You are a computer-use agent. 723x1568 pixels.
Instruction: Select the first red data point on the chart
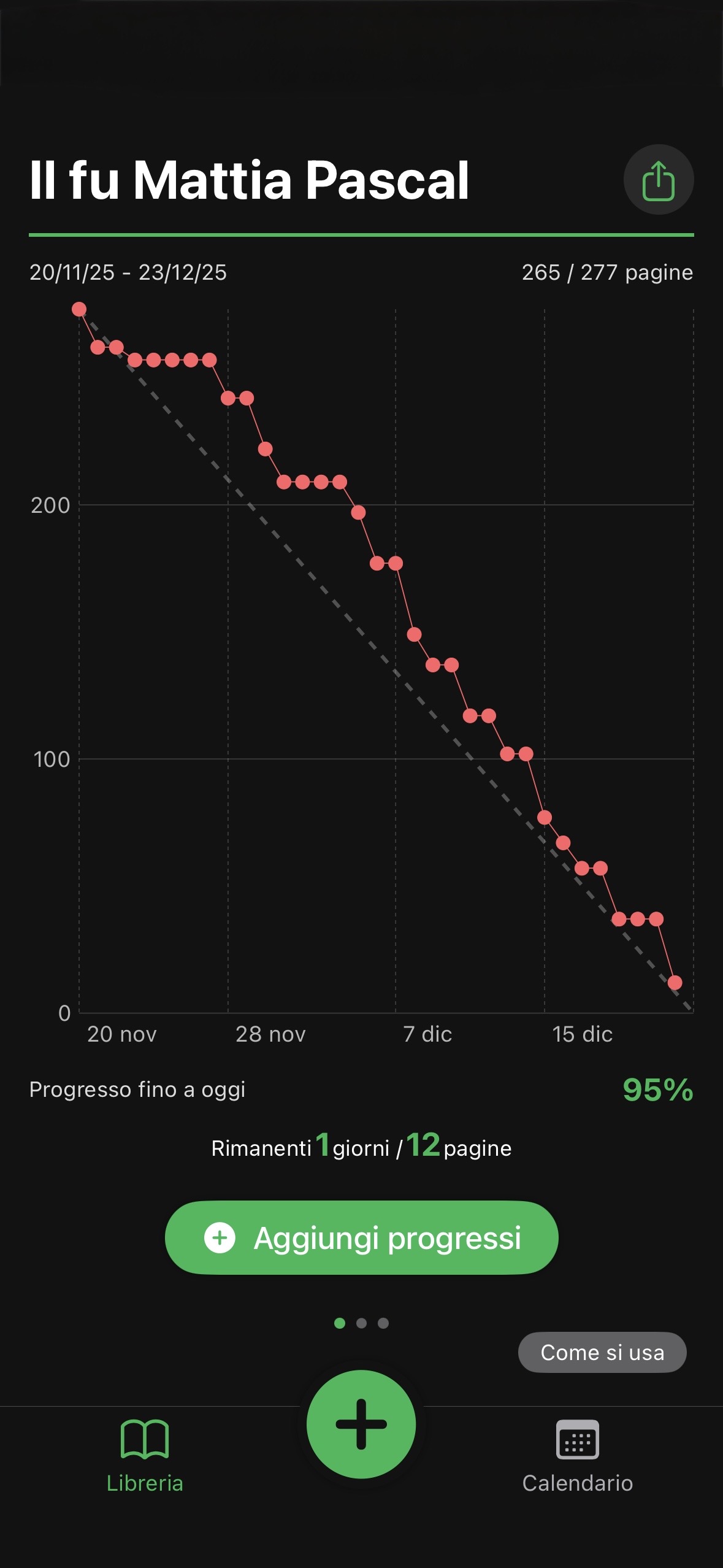80,309
